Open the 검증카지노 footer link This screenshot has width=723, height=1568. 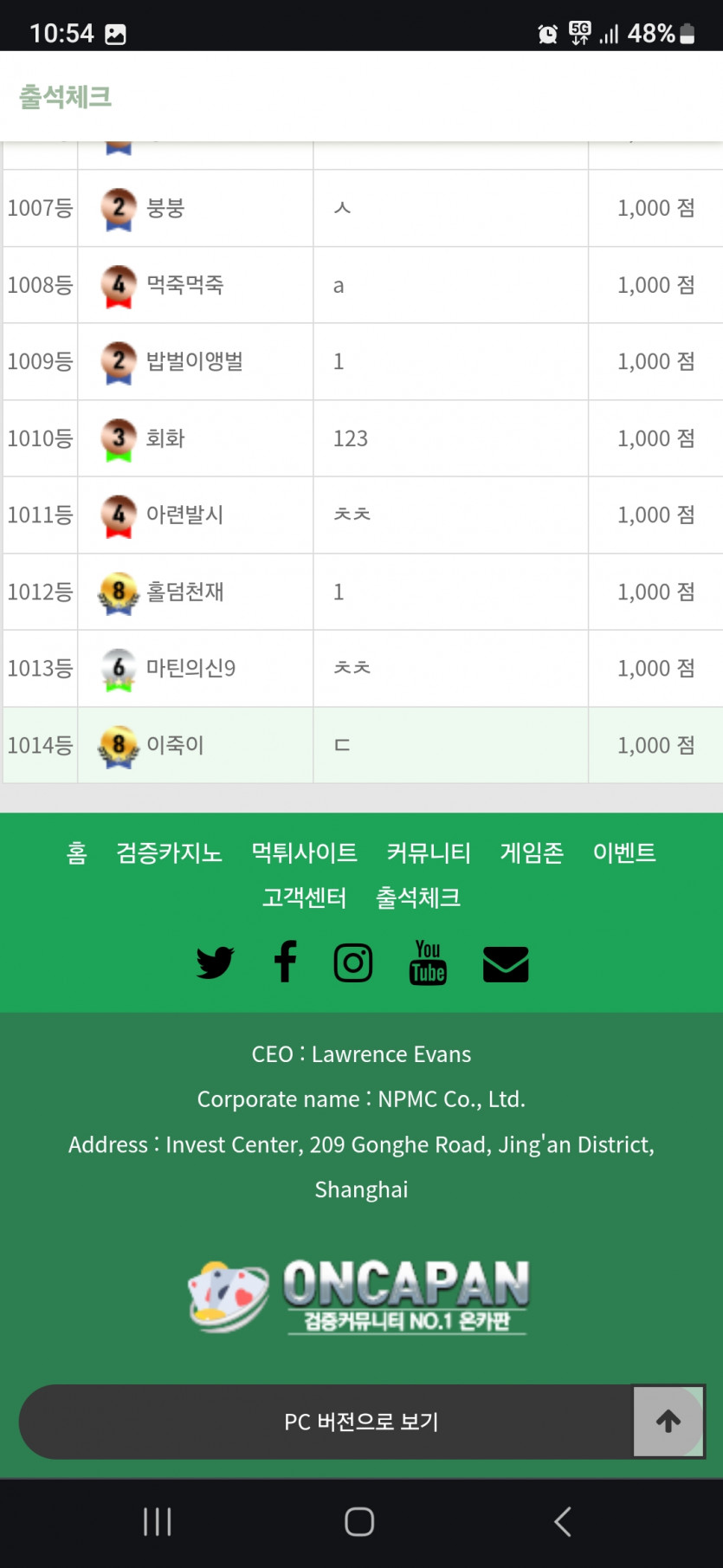169,853
